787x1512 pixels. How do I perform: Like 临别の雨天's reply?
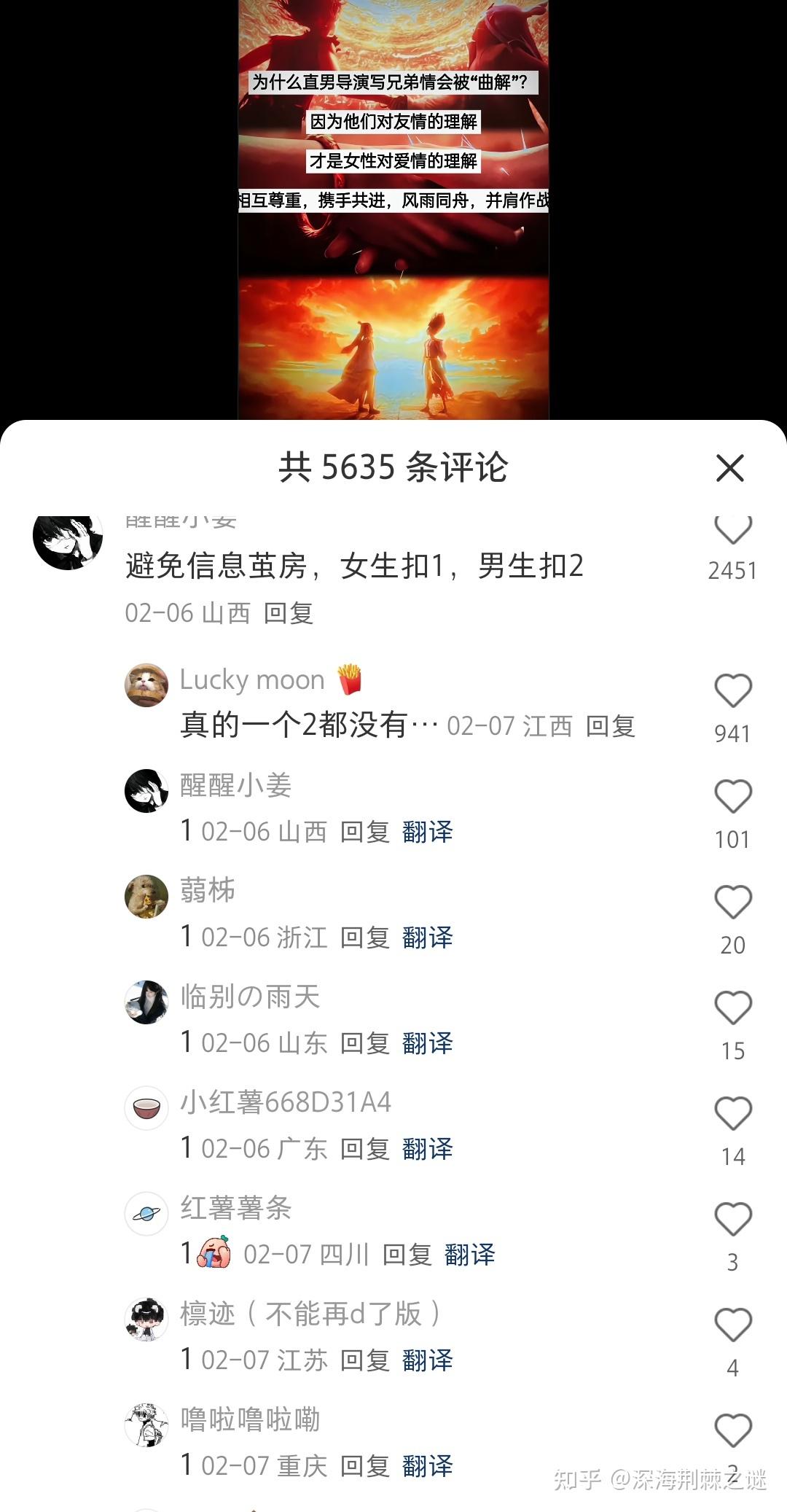click(x=732, y=1008)
